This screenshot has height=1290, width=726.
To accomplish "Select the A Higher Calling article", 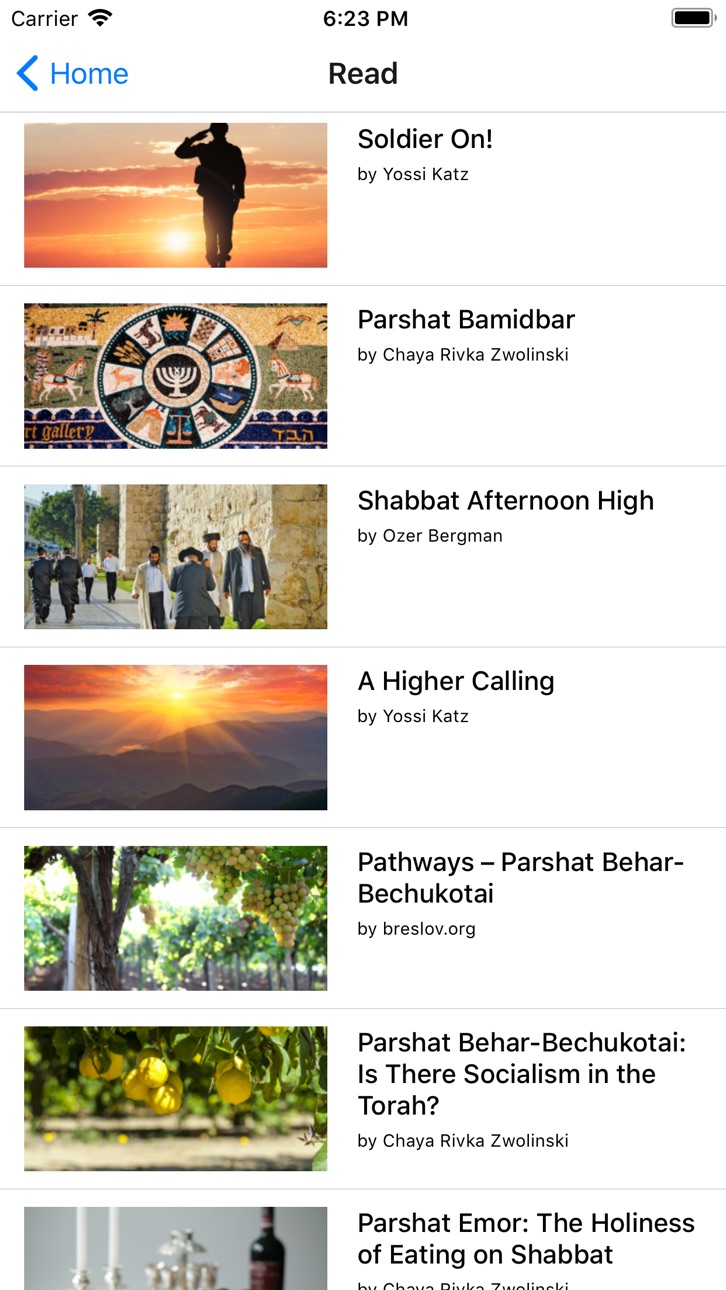I will 363,738.
